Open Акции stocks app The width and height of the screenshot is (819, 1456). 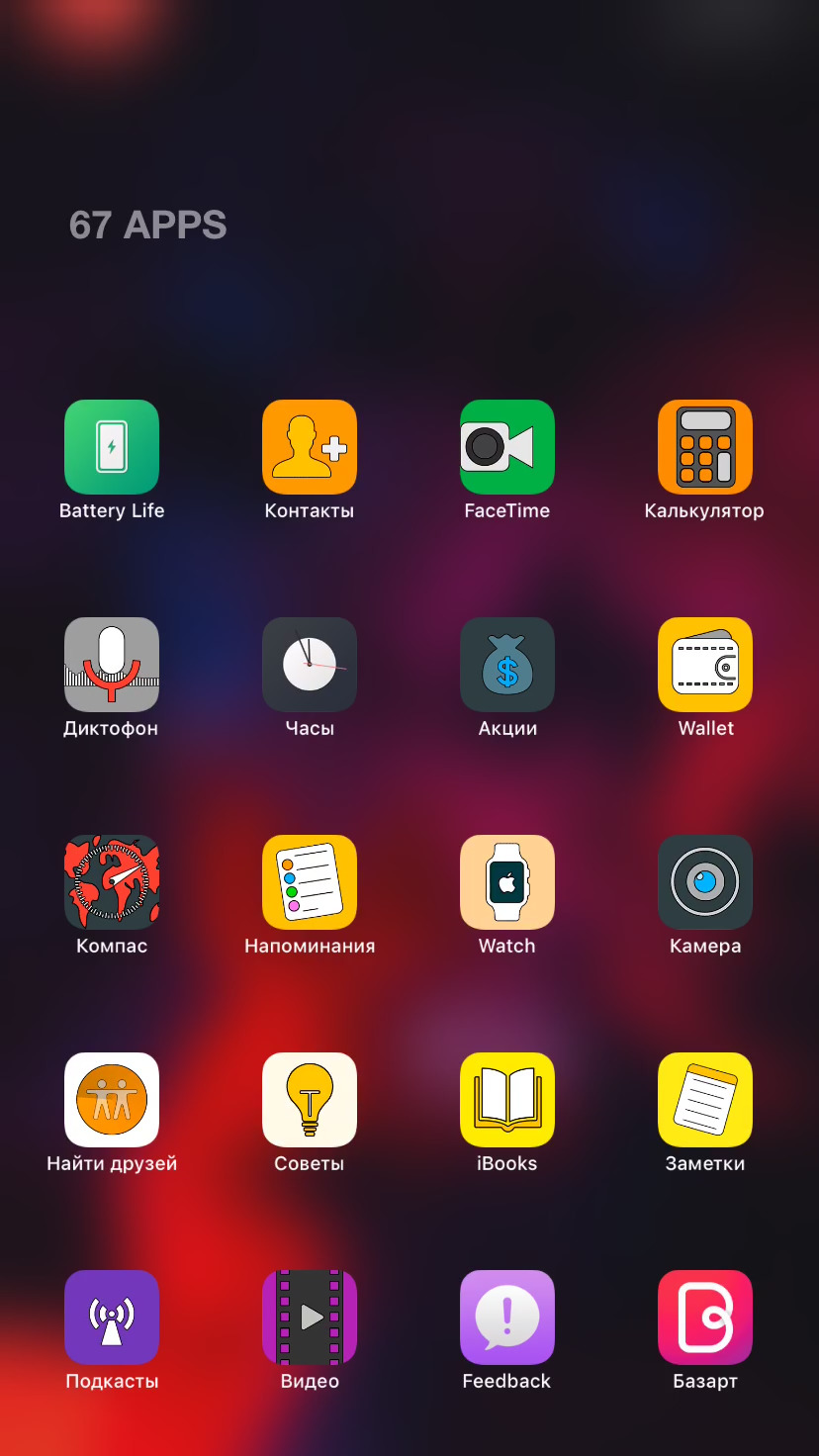point(507,665)
